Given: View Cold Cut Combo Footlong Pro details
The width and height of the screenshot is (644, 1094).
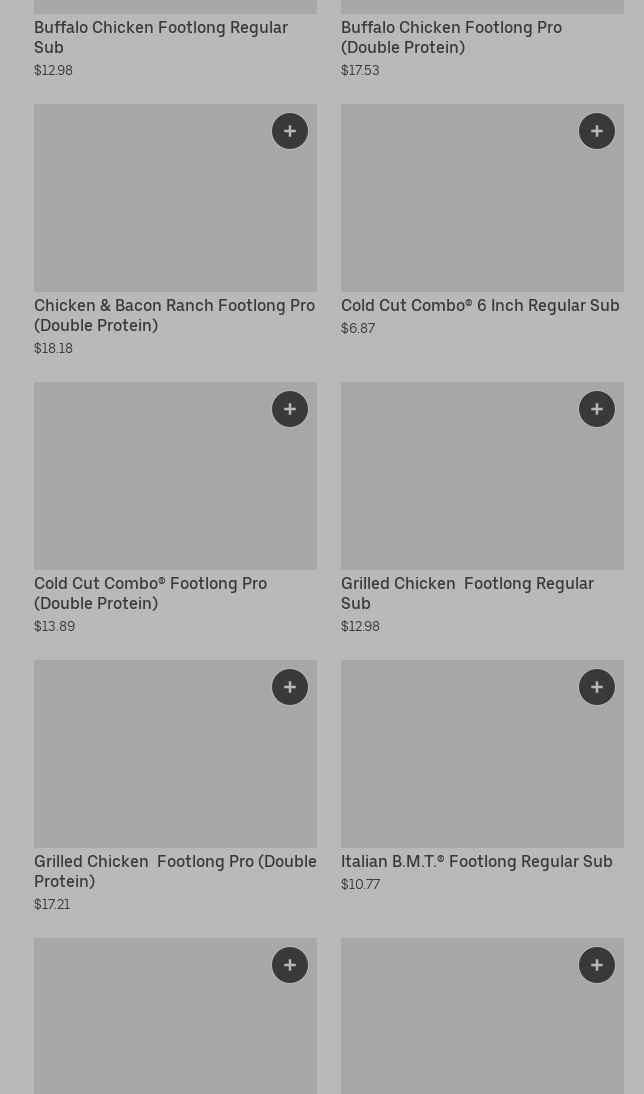Looking at the screenshot, I should 150,592.
